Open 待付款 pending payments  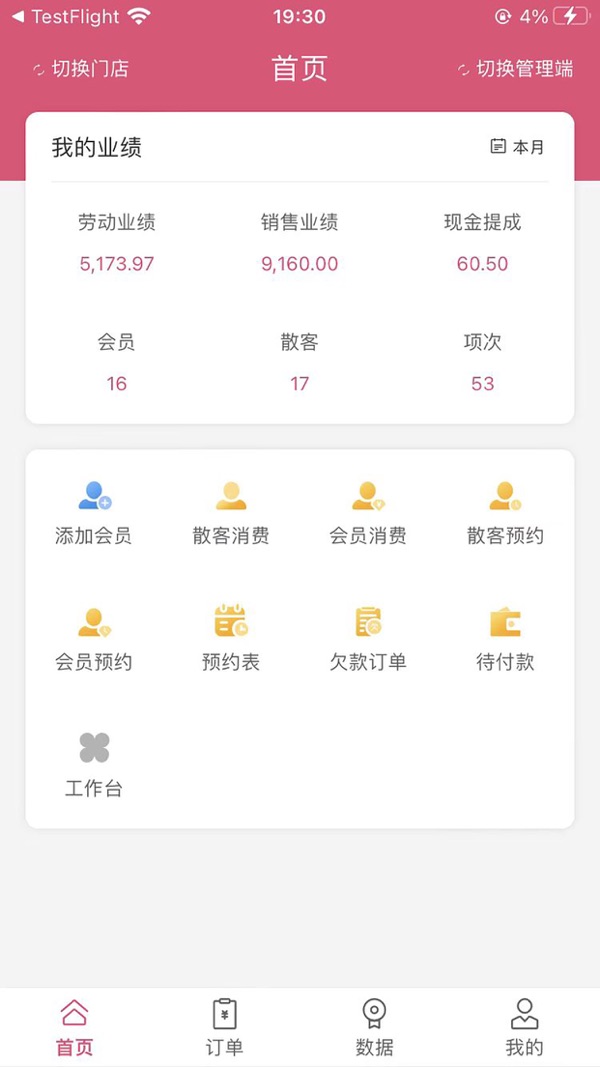505,638
